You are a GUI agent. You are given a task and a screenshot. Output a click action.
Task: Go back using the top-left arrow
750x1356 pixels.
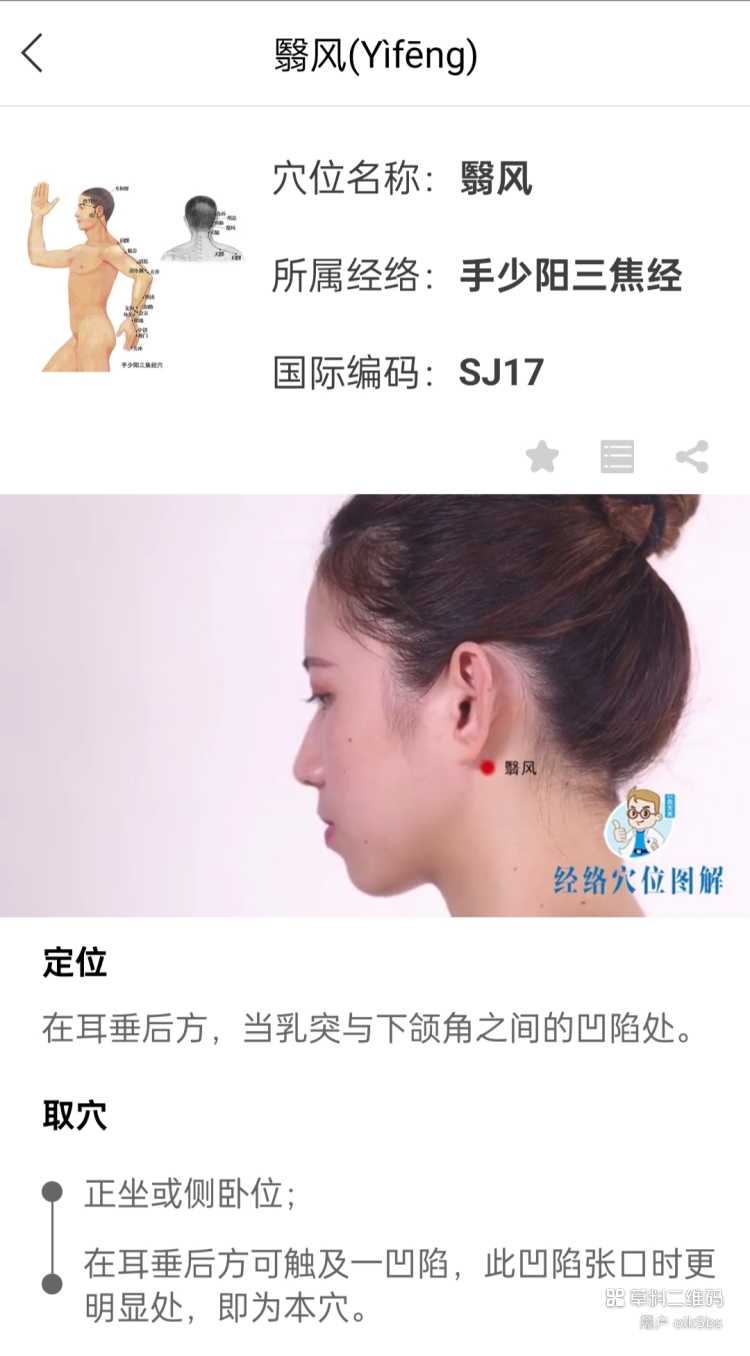click(x=32, y=53)
